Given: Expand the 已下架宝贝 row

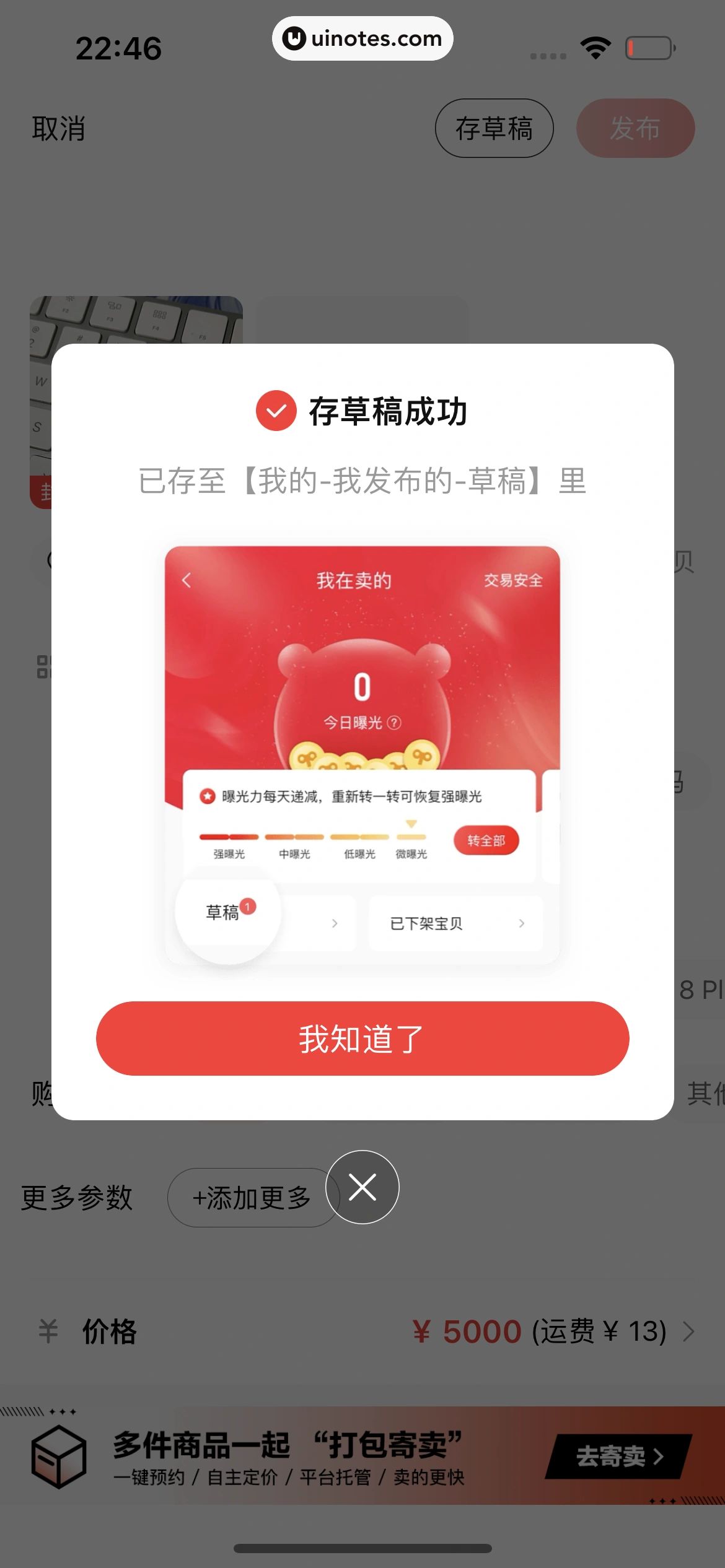Looking at the screenshot, I should tap(454, 923).
